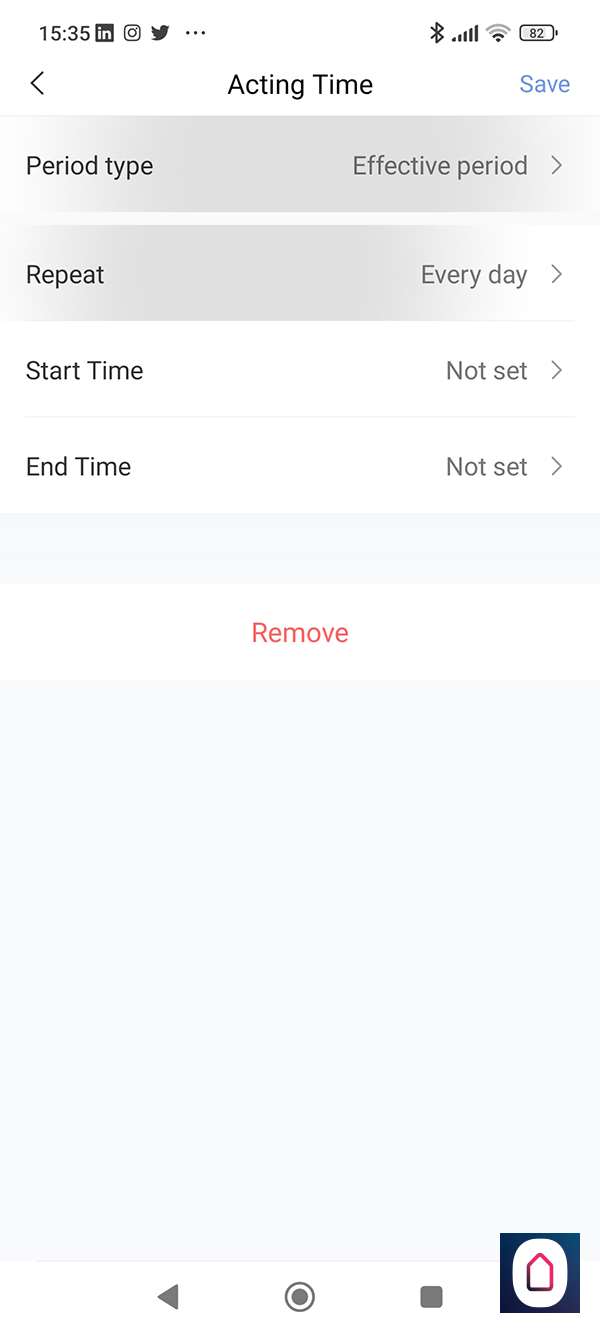Change the Repeat schedule
600x1333 pixels.
300,275
